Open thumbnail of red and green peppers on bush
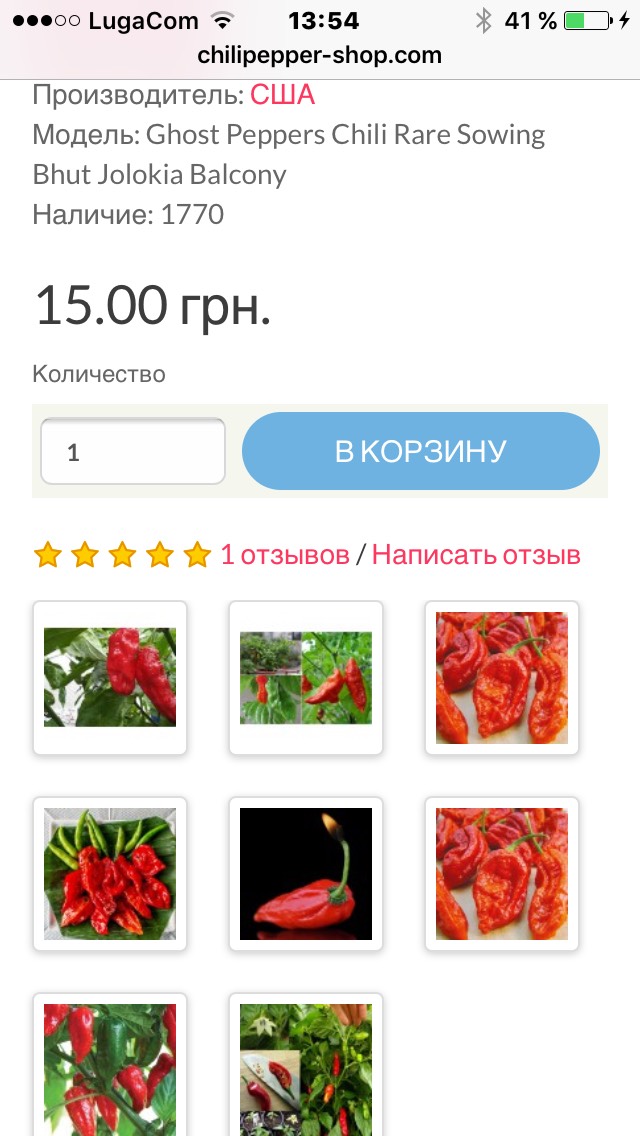Screen dimensions: 640x1136 [x=110, y=1065]
